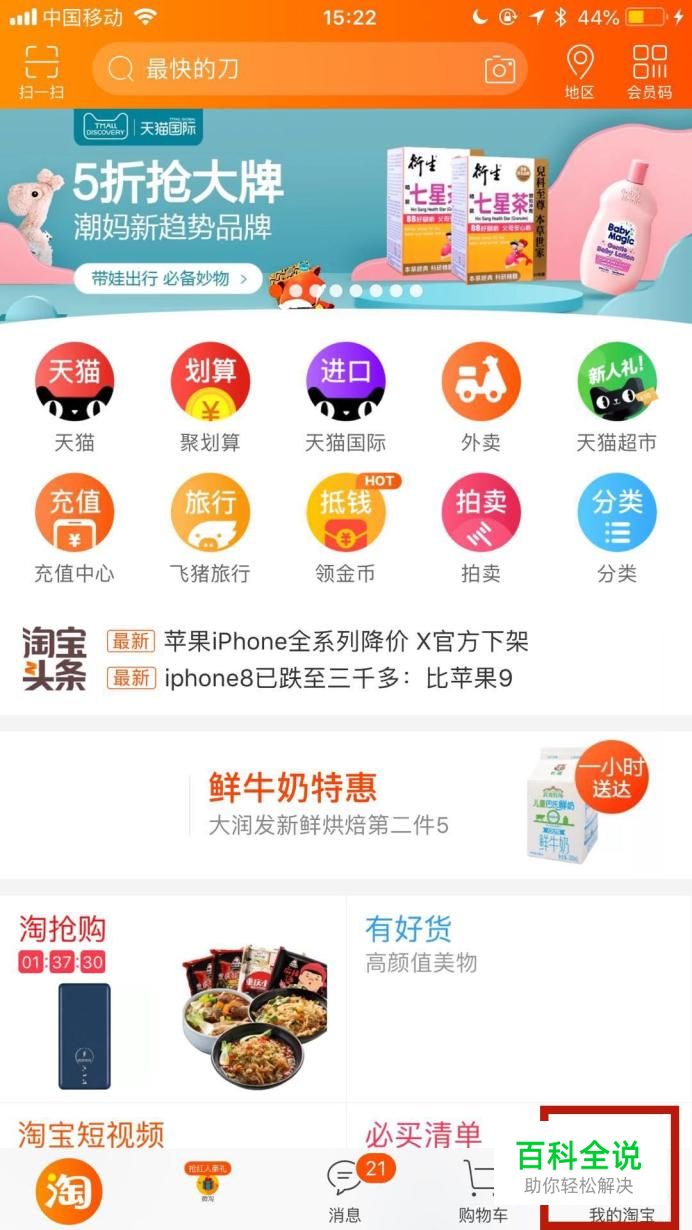692x1230 pixels.
Task: Open the 扫一扫 scanner
Action: pyautogui.click(x=41, y=71)
